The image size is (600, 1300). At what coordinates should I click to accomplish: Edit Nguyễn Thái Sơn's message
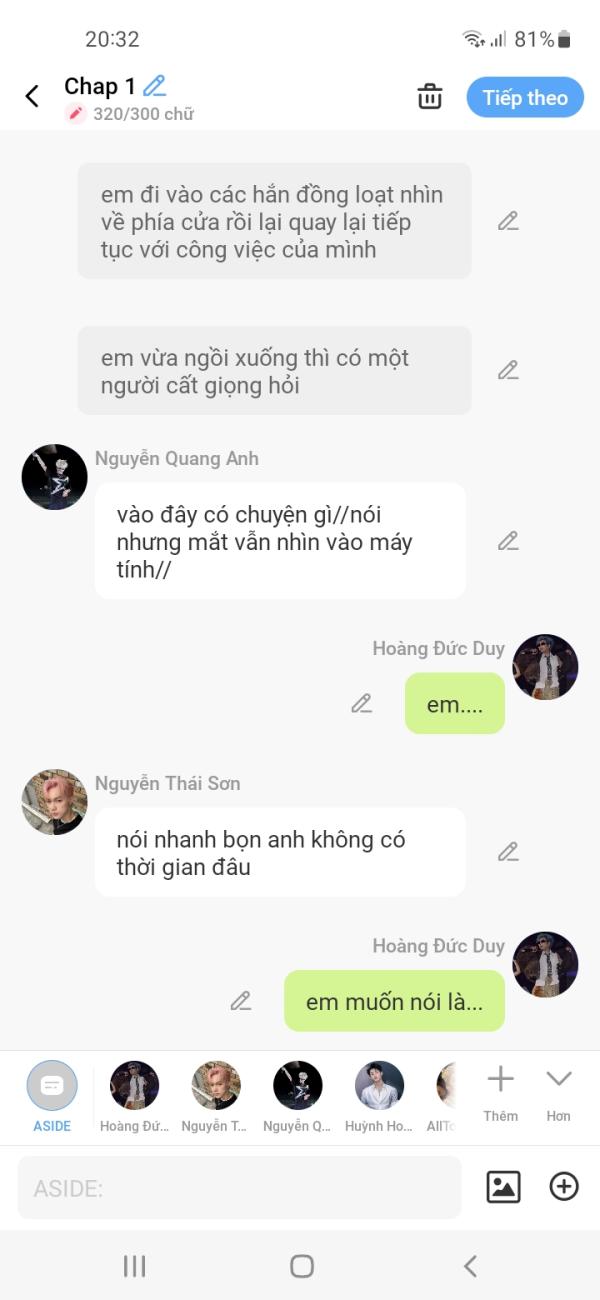[508, 852]
